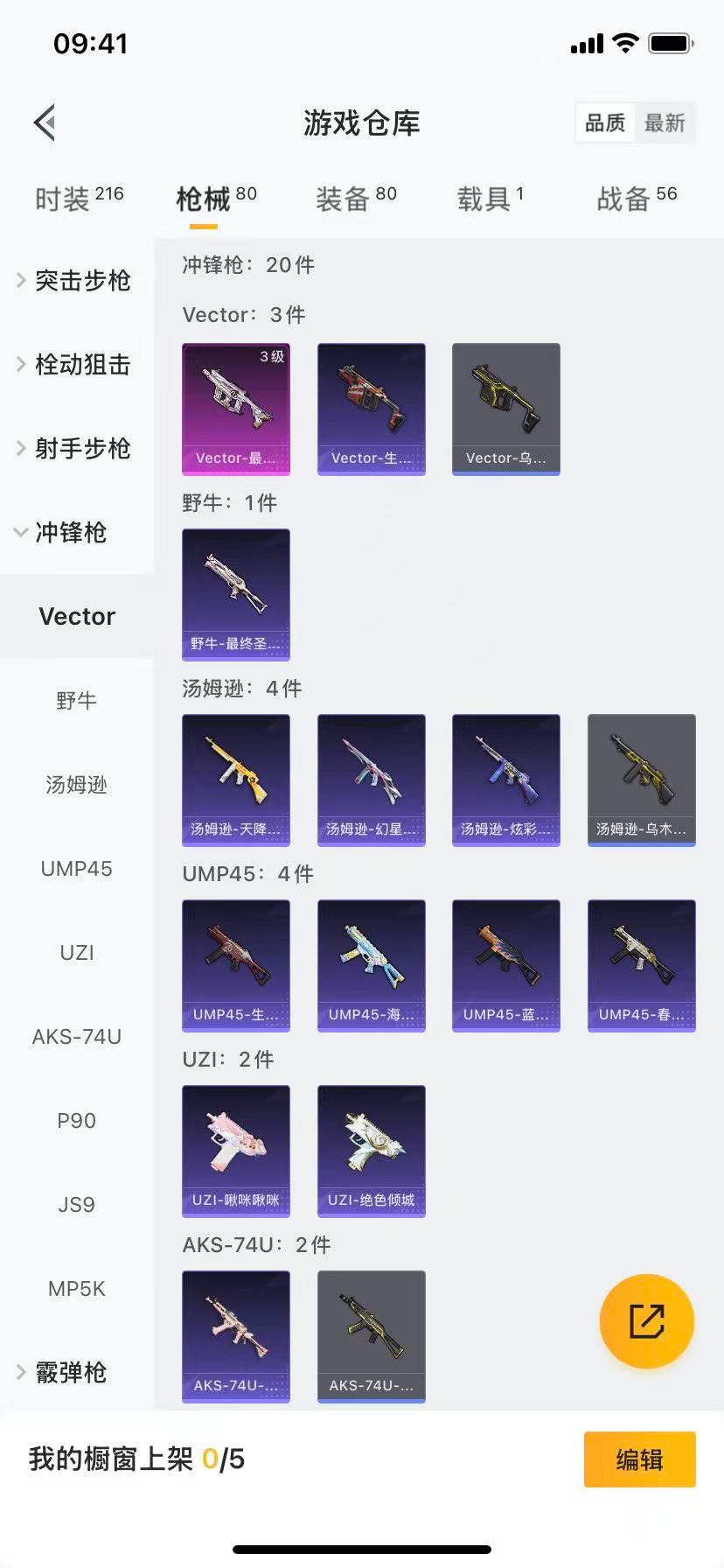The height and width of the screenshot is (1568, 724).
Task: Select P90 in the sidebar
Action: 76,1121
